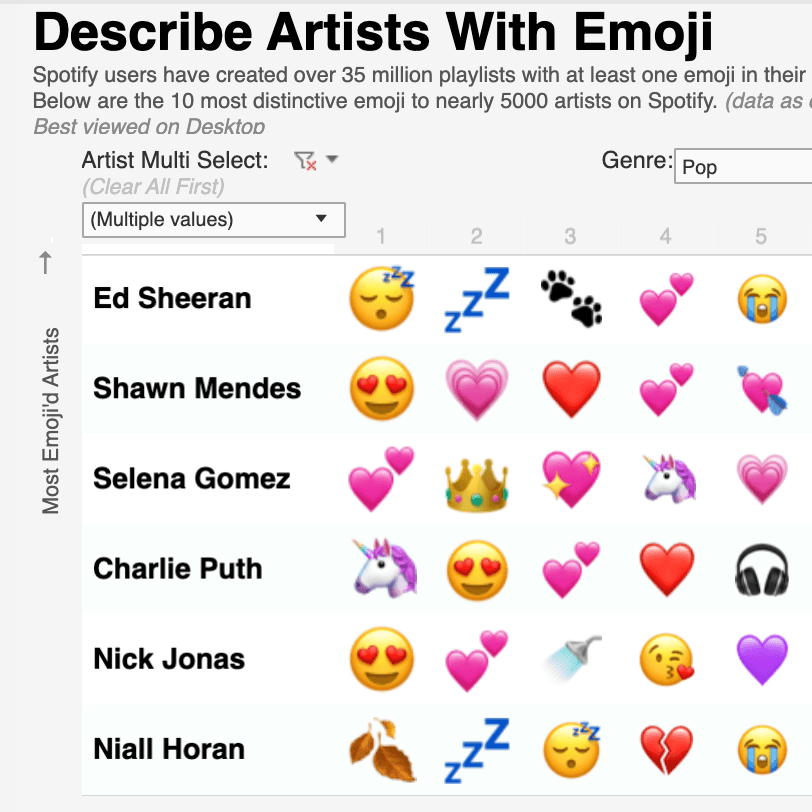Expand the caret beside the filter icon
Screen dimensions: 812x812
[333, 160]
